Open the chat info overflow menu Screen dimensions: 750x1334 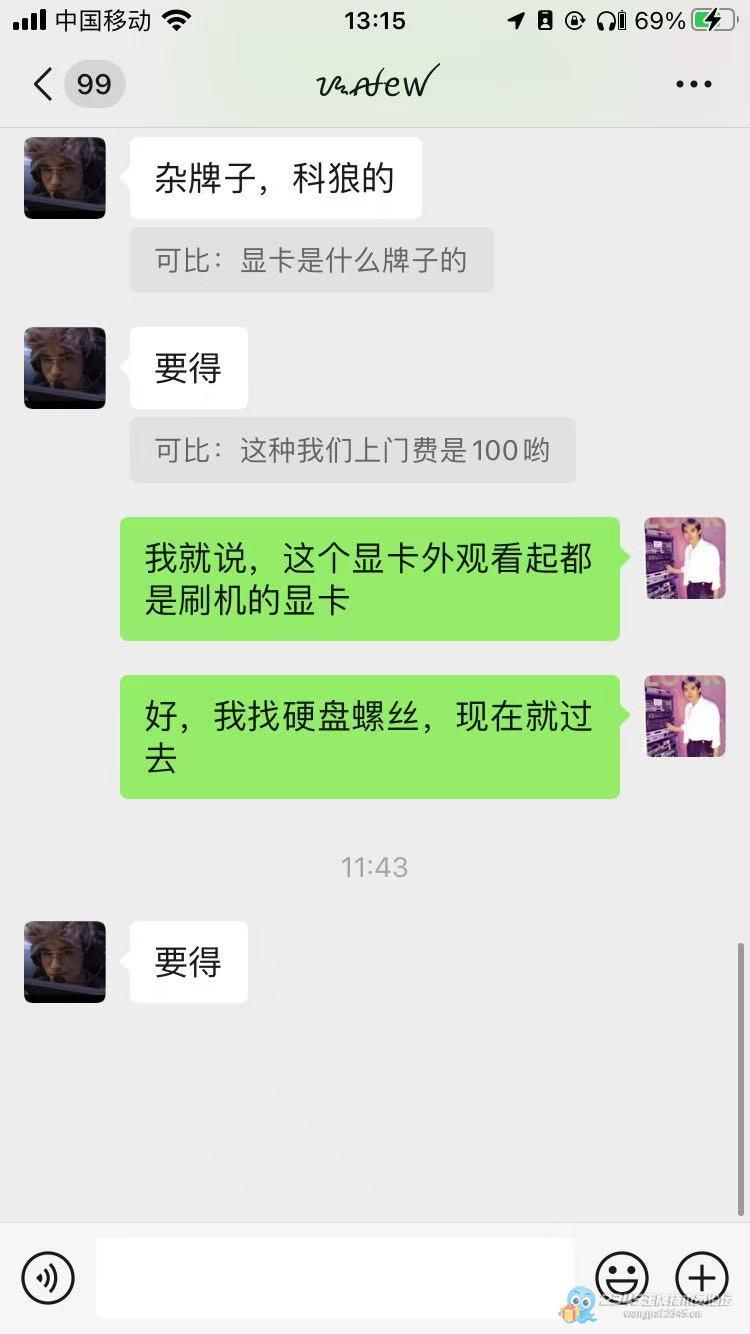(693, 84)
